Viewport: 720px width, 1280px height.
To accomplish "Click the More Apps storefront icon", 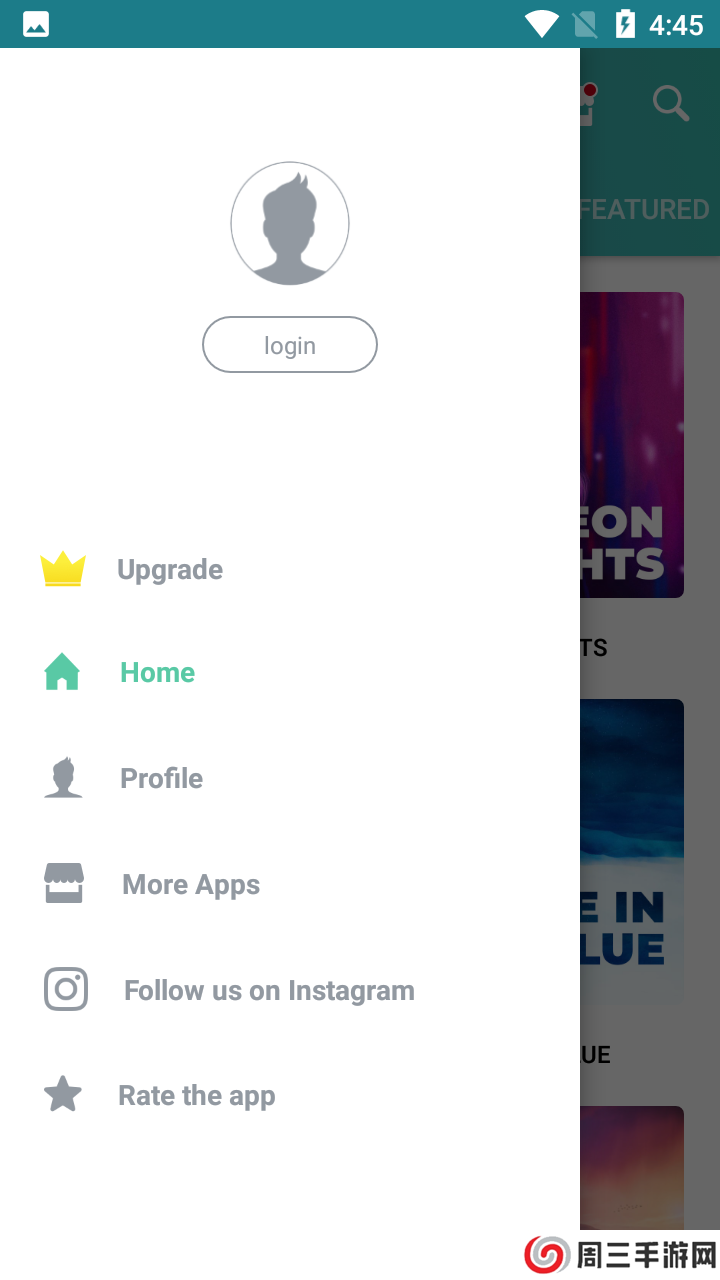I will point(63,883).
